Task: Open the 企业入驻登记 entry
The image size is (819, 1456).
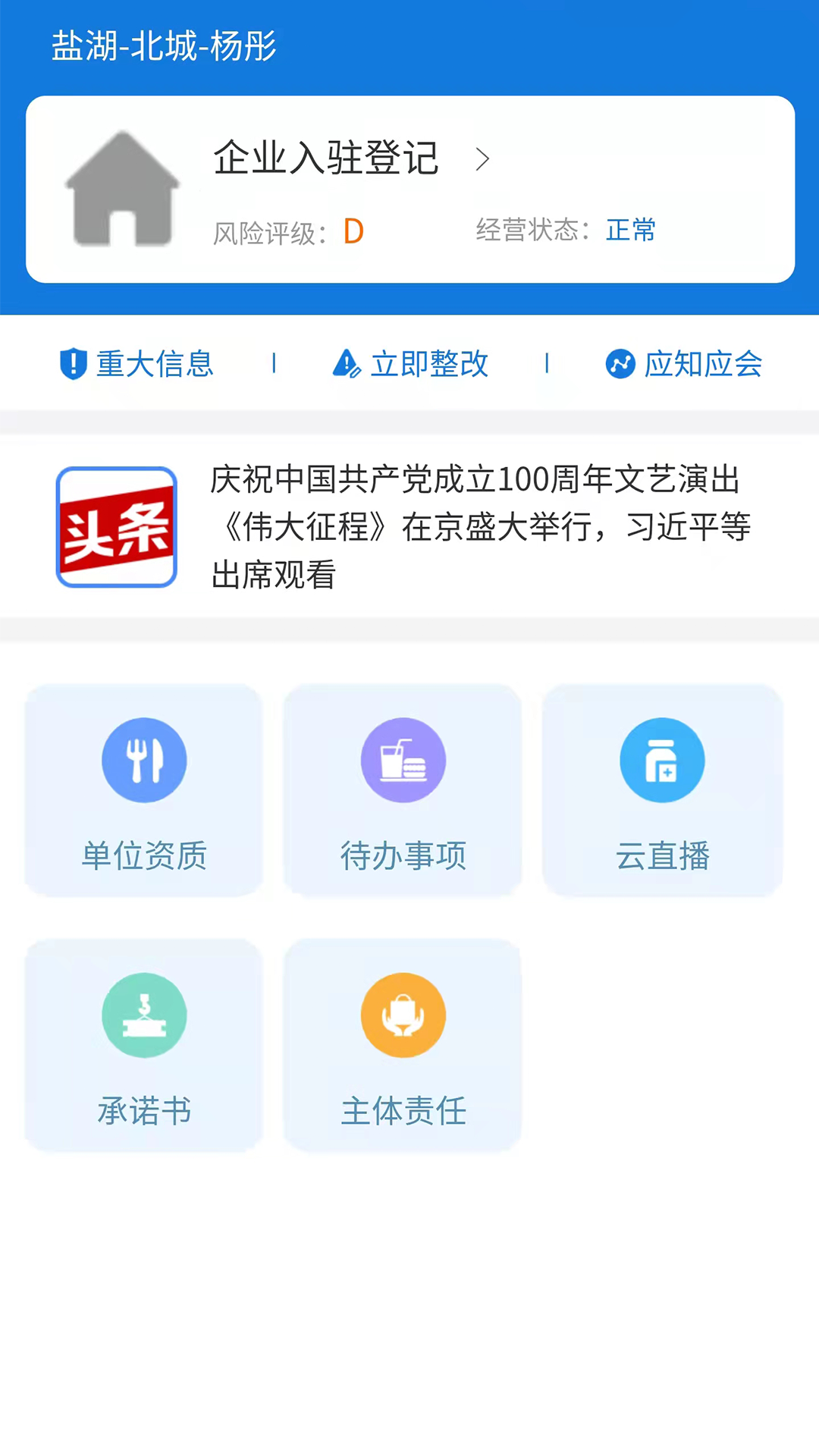Action: pos(328,158)
